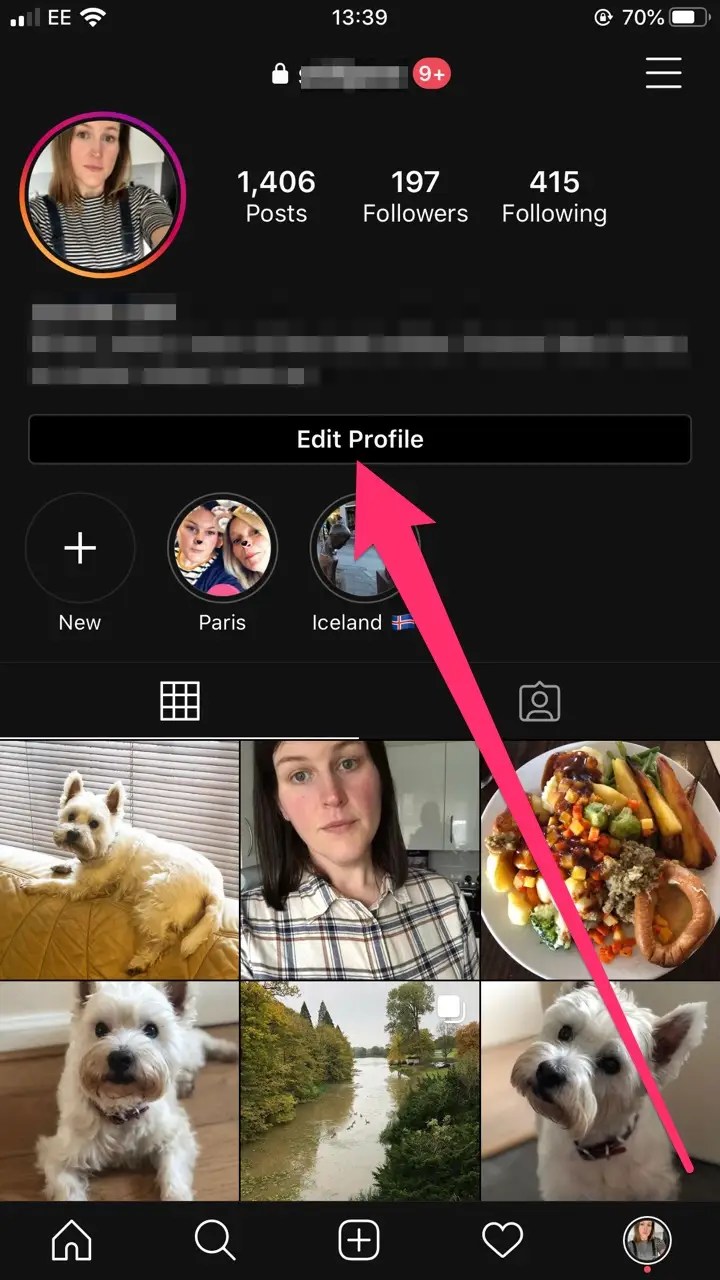
Task: Show the followers list
Action: pos(415,196)
